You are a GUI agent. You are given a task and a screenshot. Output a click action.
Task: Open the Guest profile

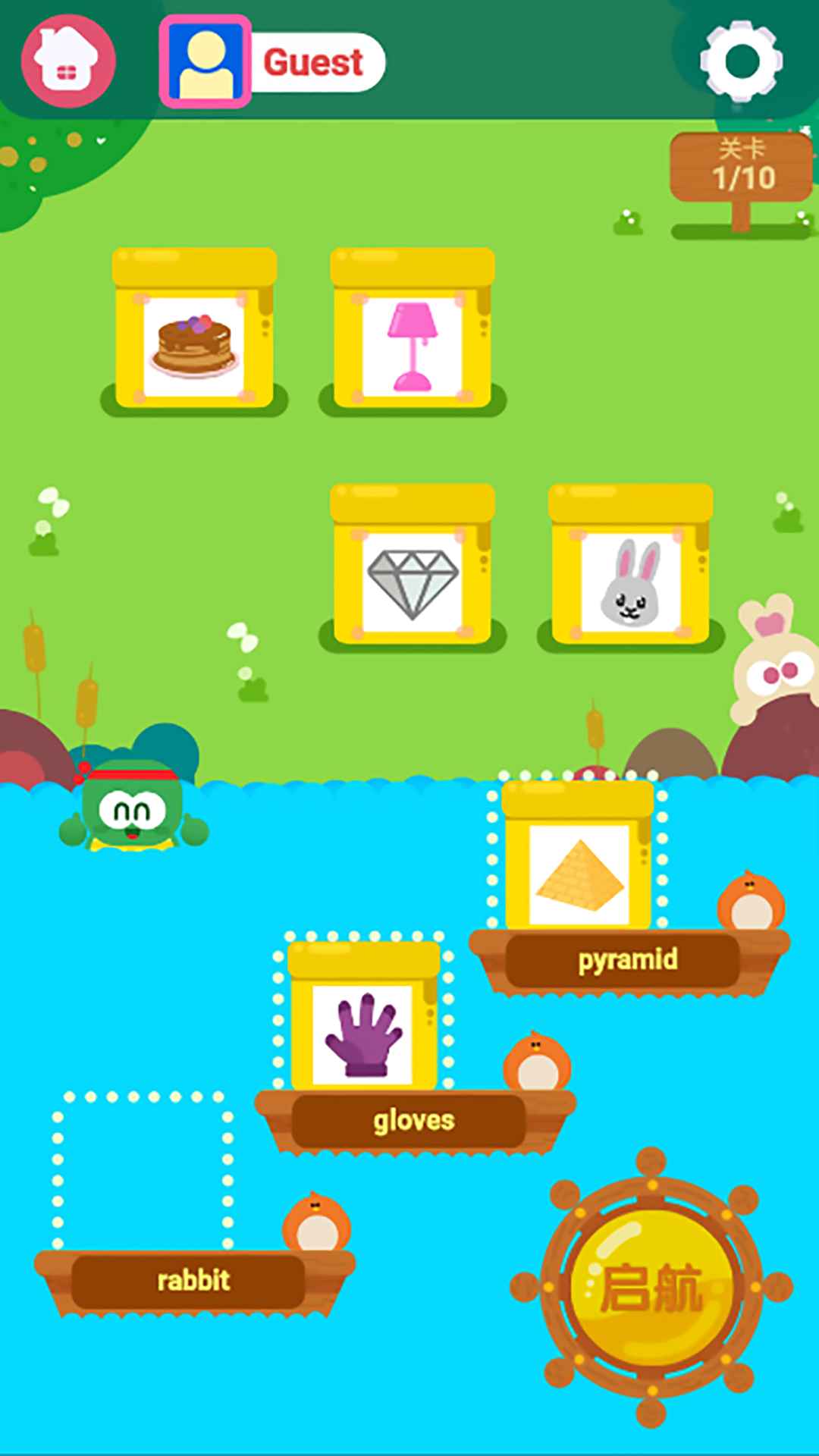273,62
